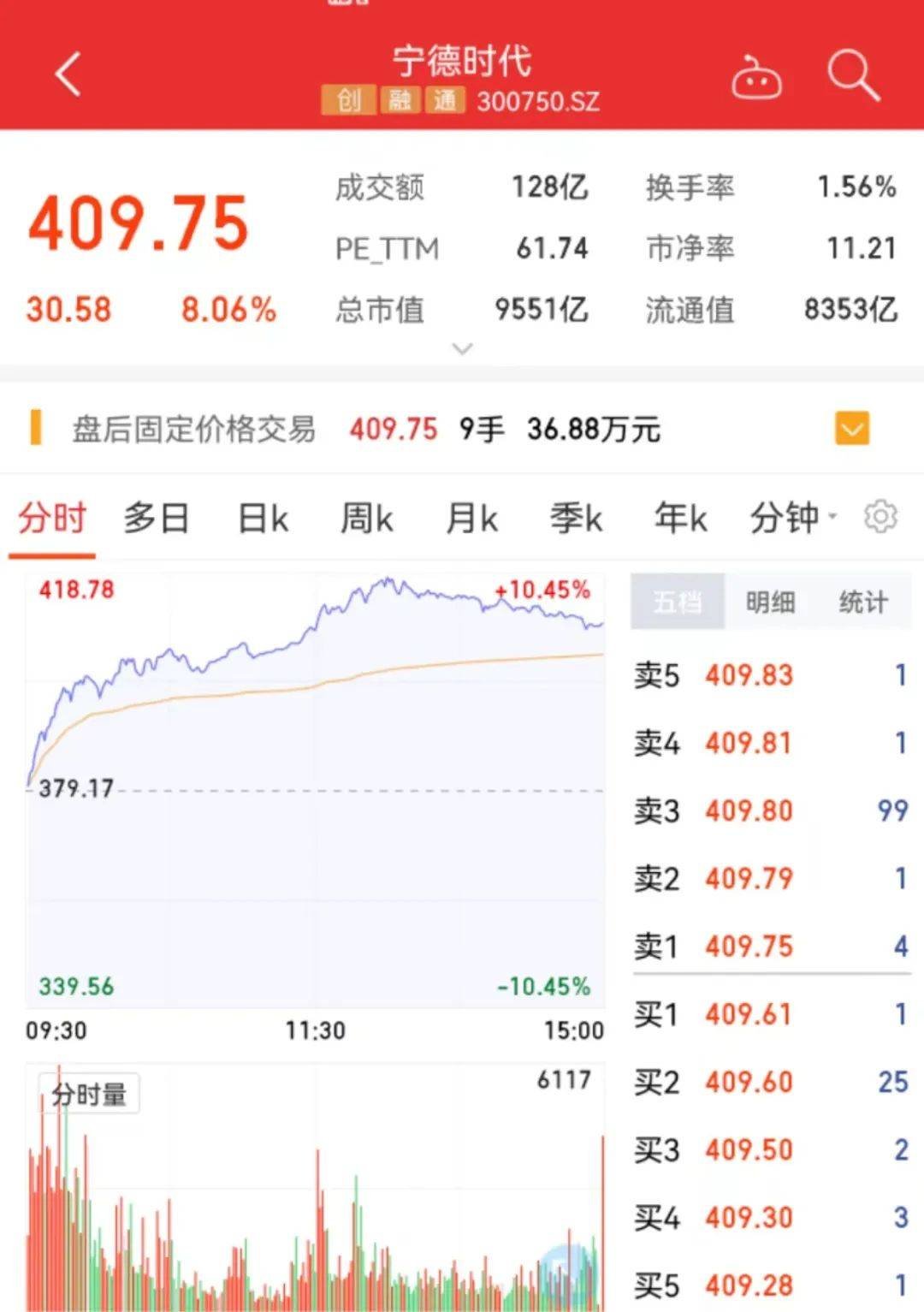View the 明细 trade details tab
Image resolution: width=924 pixels, height=1312 pixels.
point(770,602)
